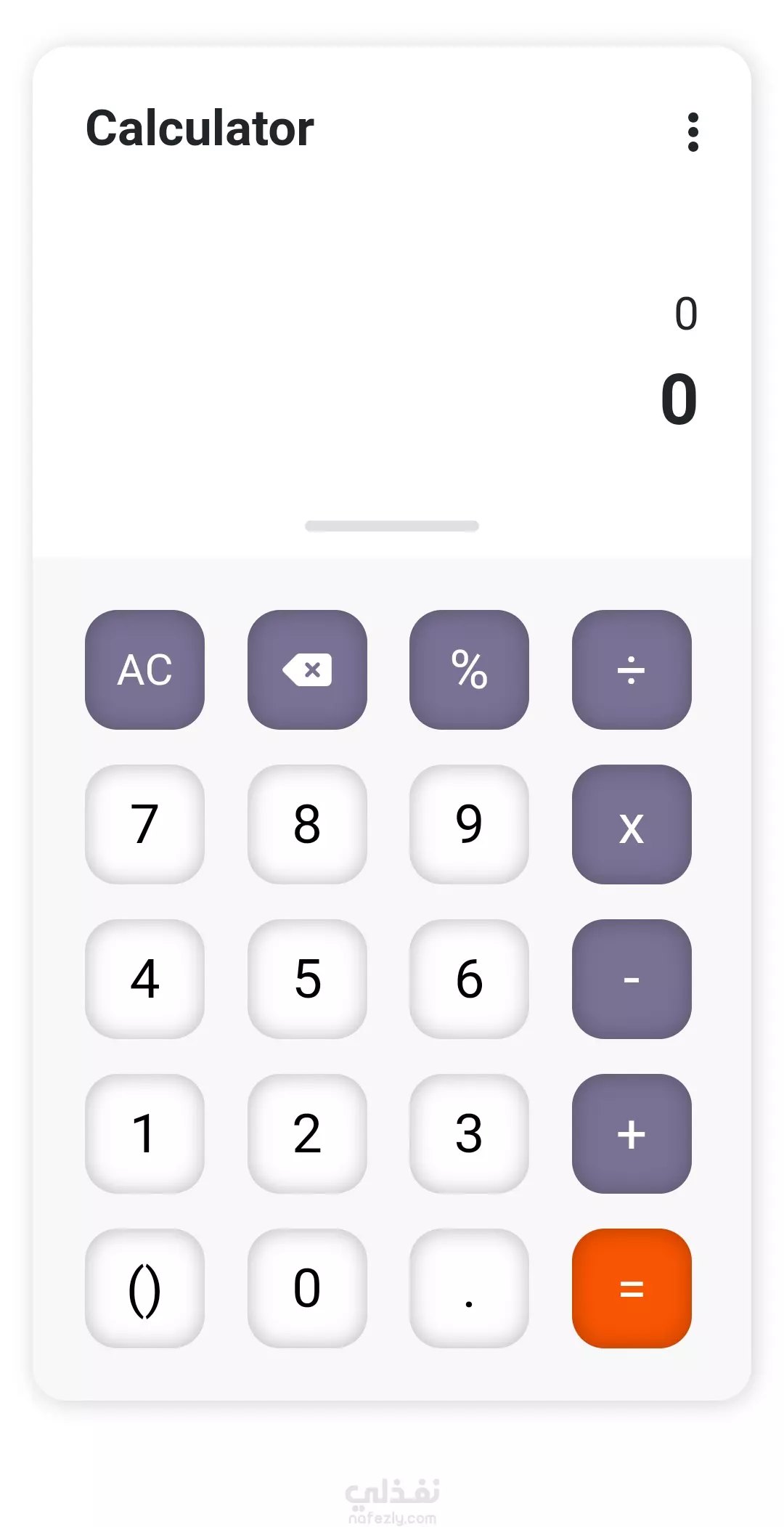Select the plus operator
Screen dimensions: 784x1527
(632, 1133)
